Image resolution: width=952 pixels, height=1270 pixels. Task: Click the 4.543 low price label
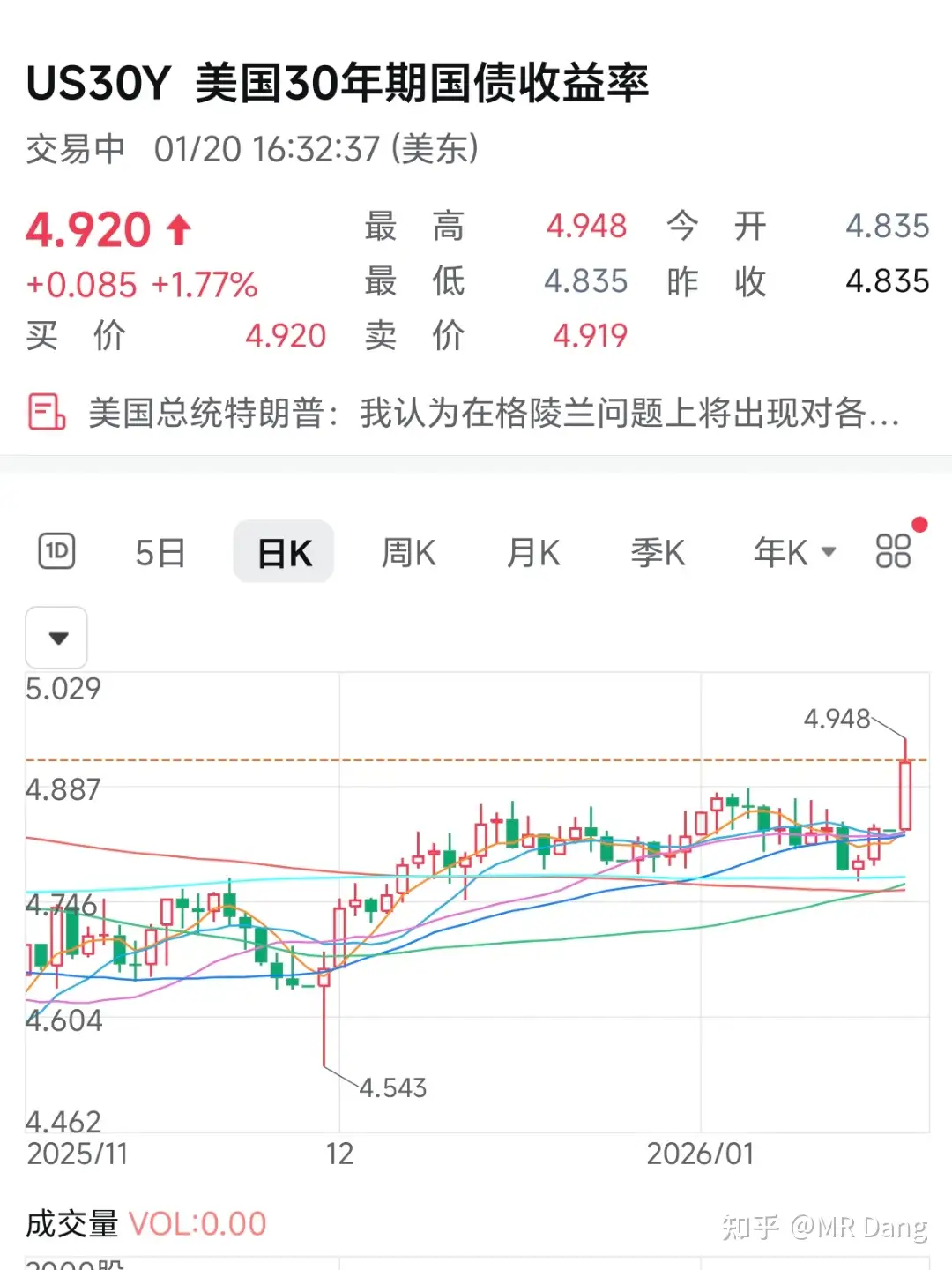[x=391, y=1087]
